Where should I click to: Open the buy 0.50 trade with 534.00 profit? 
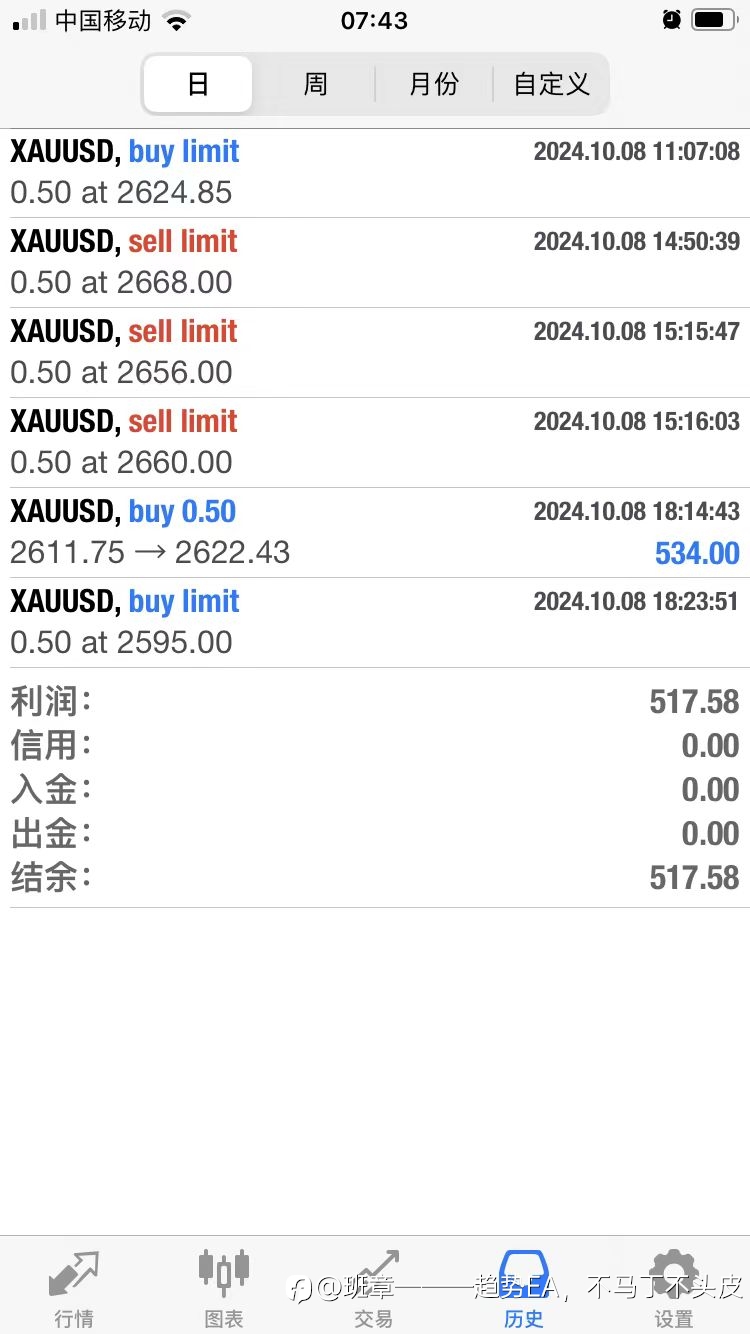(375, 533)
